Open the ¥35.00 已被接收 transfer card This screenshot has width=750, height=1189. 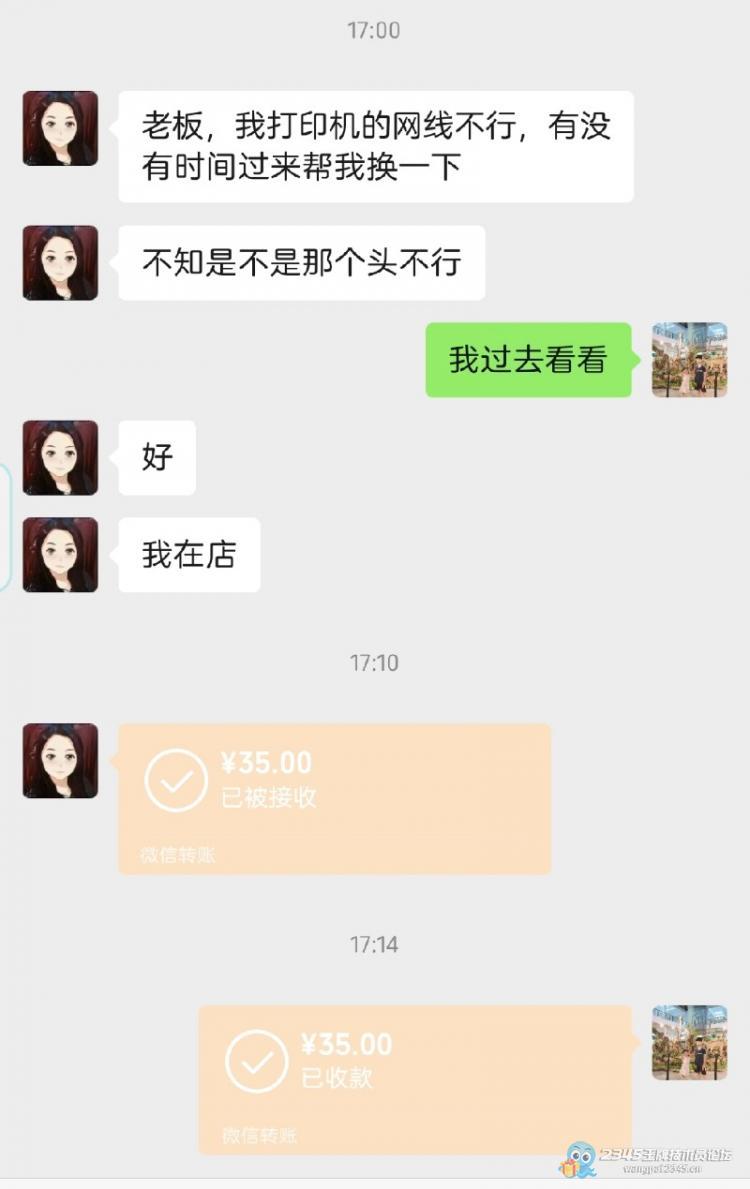[334, 798]
